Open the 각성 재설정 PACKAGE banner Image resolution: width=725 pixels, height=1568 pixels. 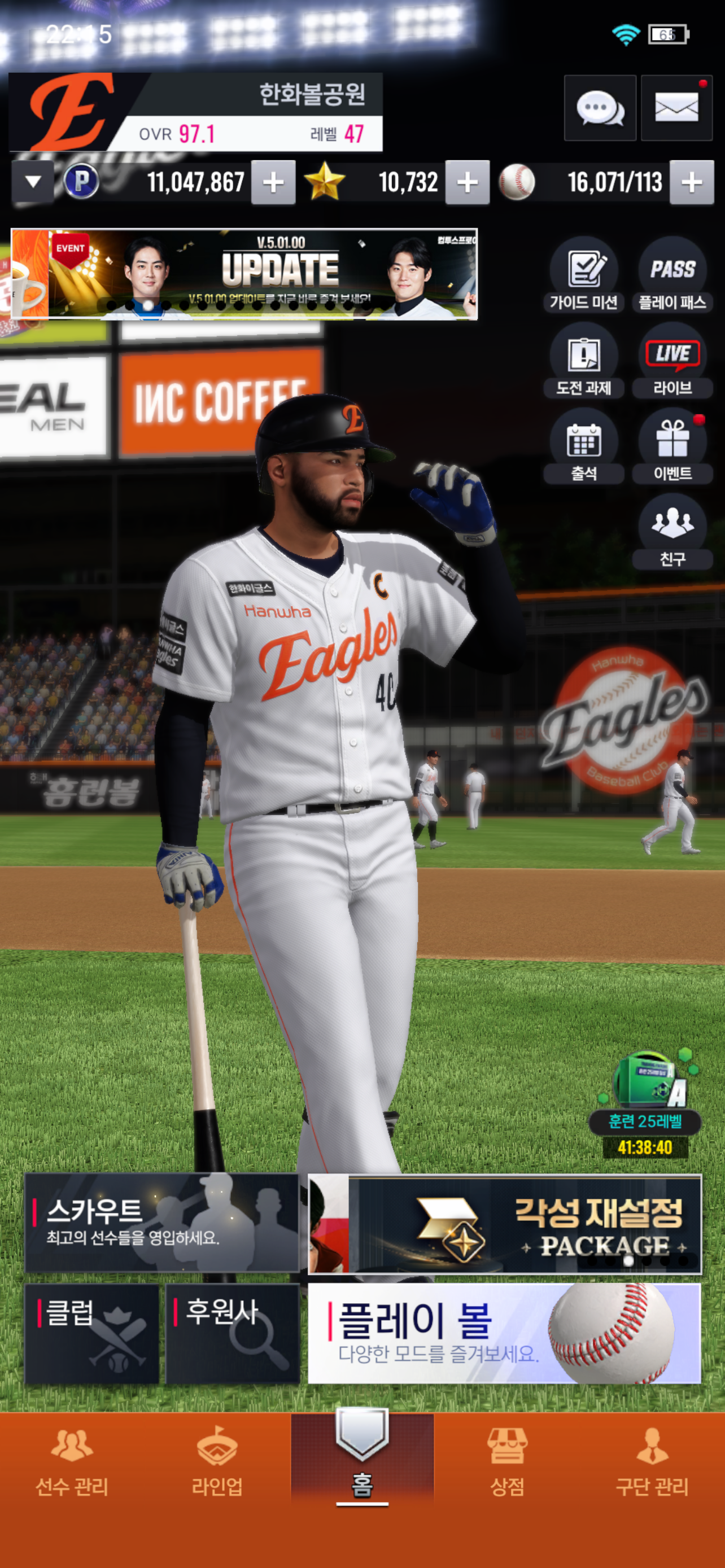(x=504, y=1224)
